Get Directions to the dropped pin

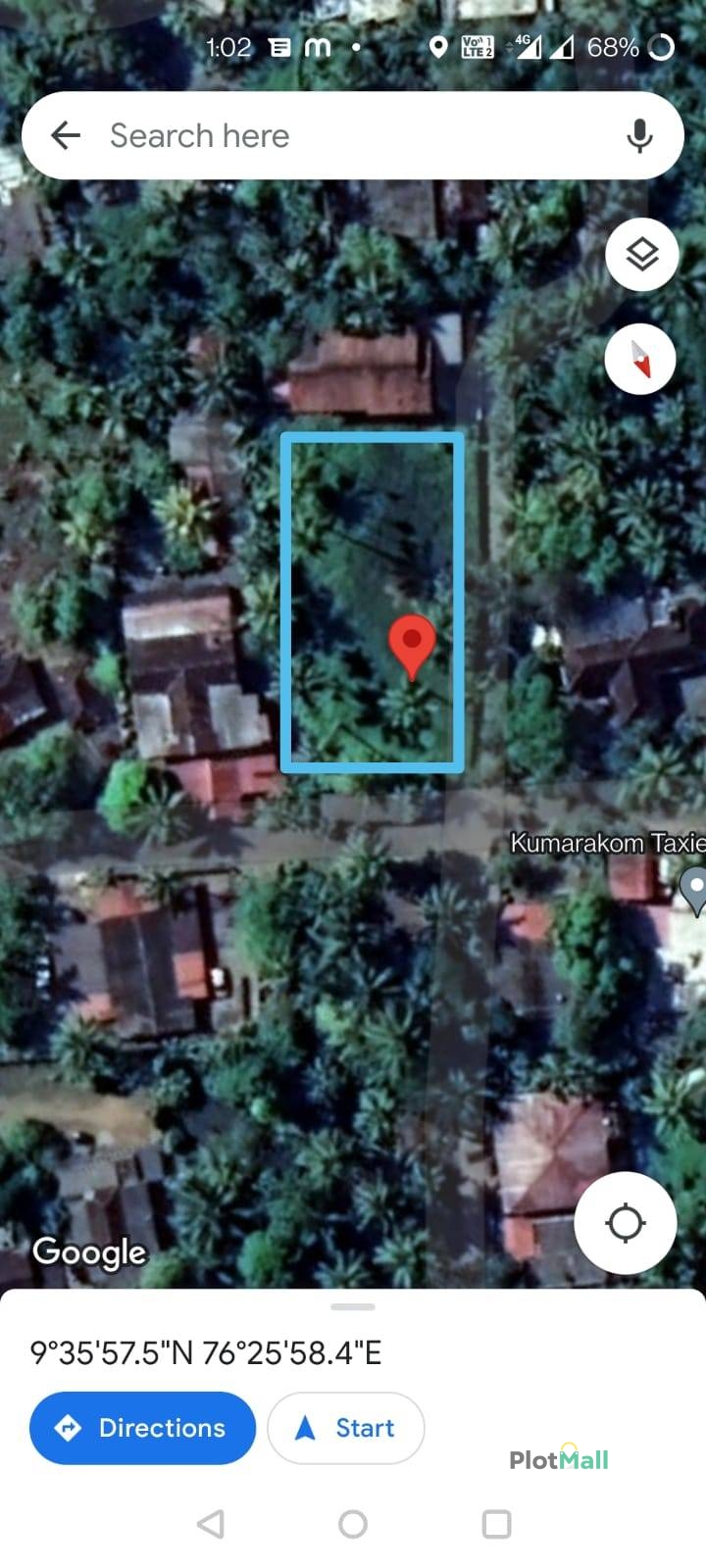[x=142, y=1428]
